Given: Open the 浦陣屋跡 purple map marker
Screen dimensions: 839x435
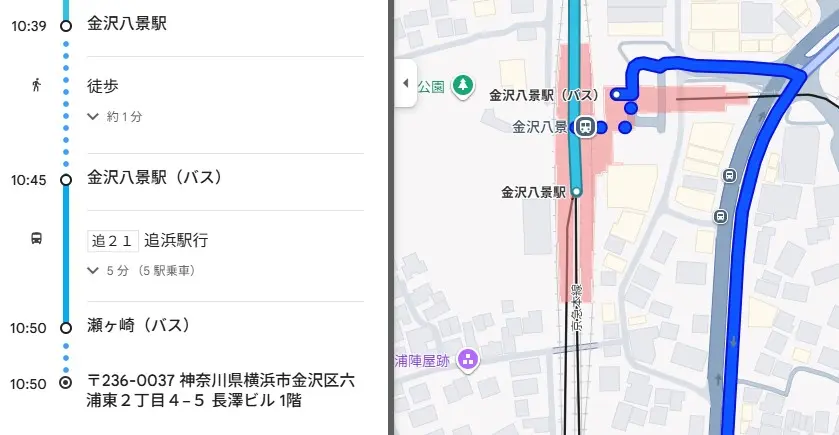Looking at the screenshot, I should tap(466, 359).
